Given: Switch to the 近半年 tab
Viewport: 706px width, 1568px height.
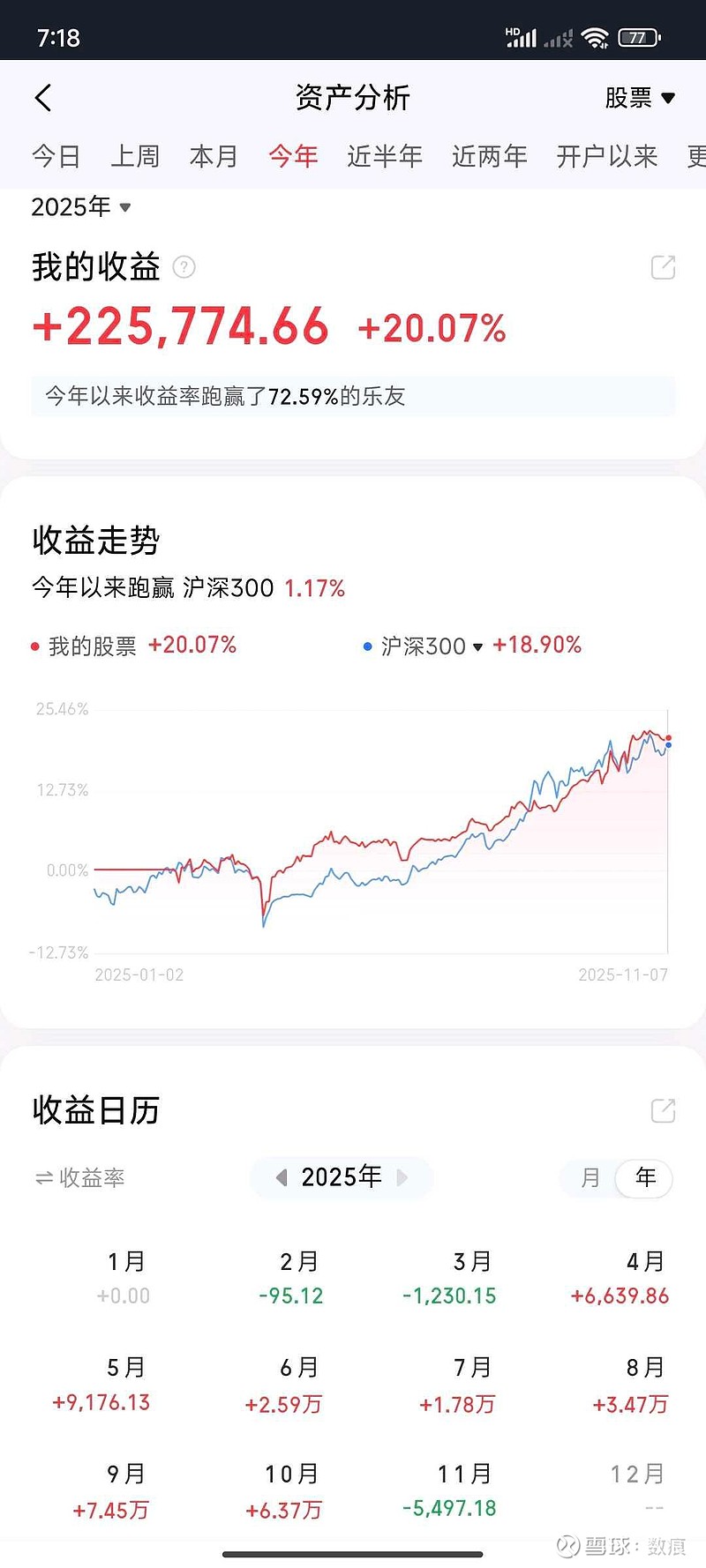Looking at the screenshot, I should coord(385,155).
